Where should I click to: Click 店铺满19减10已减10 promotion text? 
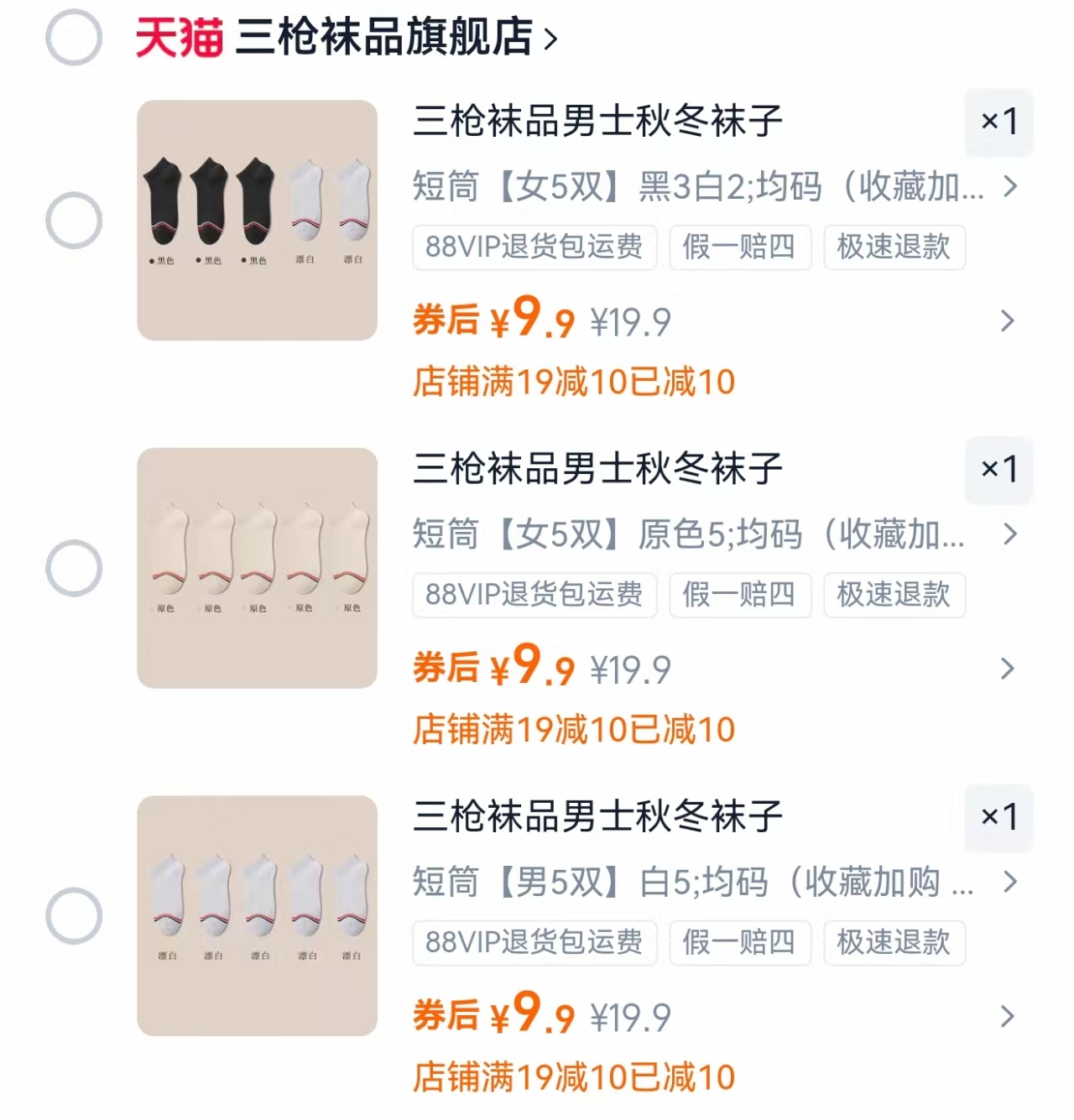(x=576, y=383)
